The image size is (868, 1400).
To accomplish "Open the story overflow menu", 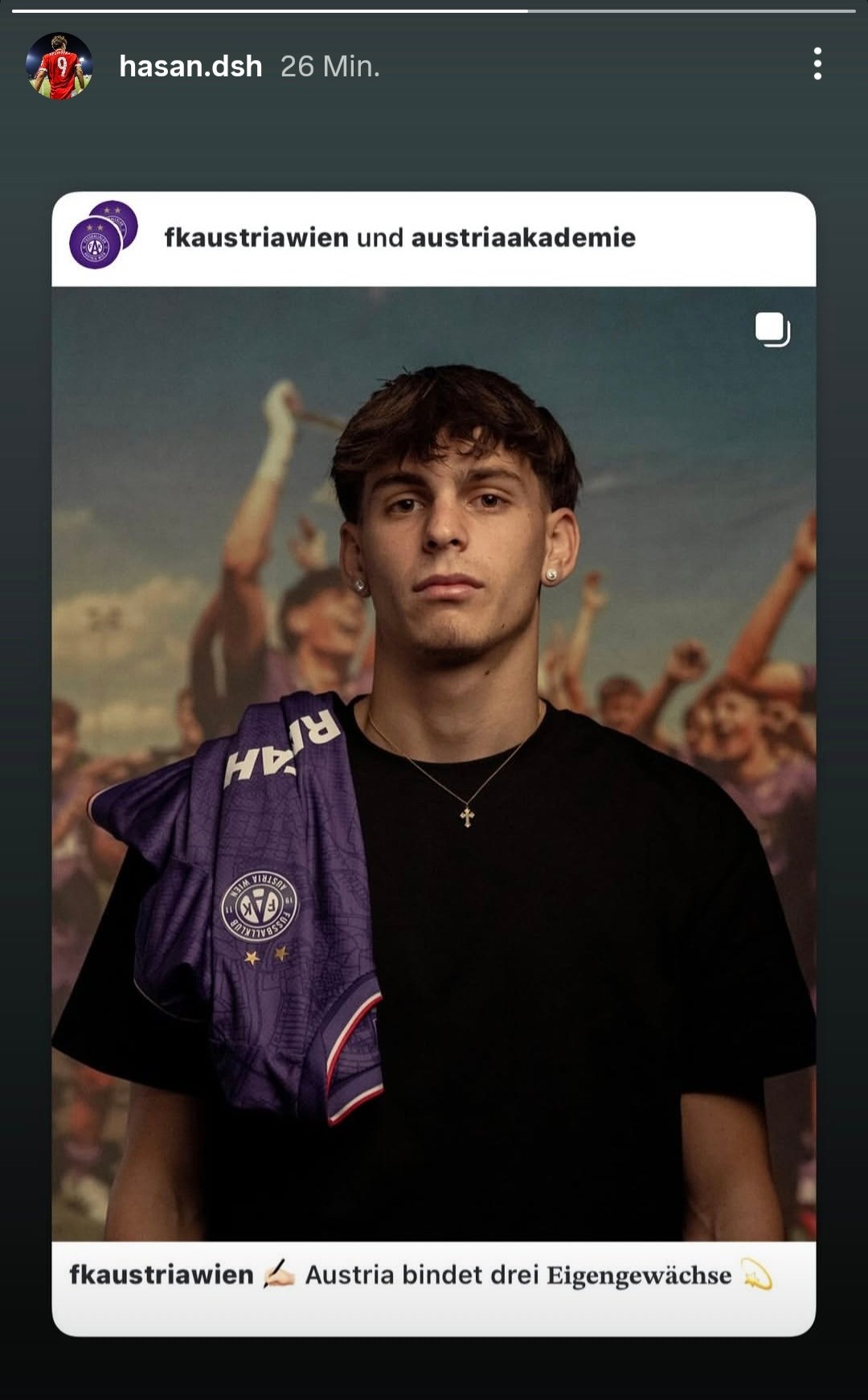I will [817, 64].
